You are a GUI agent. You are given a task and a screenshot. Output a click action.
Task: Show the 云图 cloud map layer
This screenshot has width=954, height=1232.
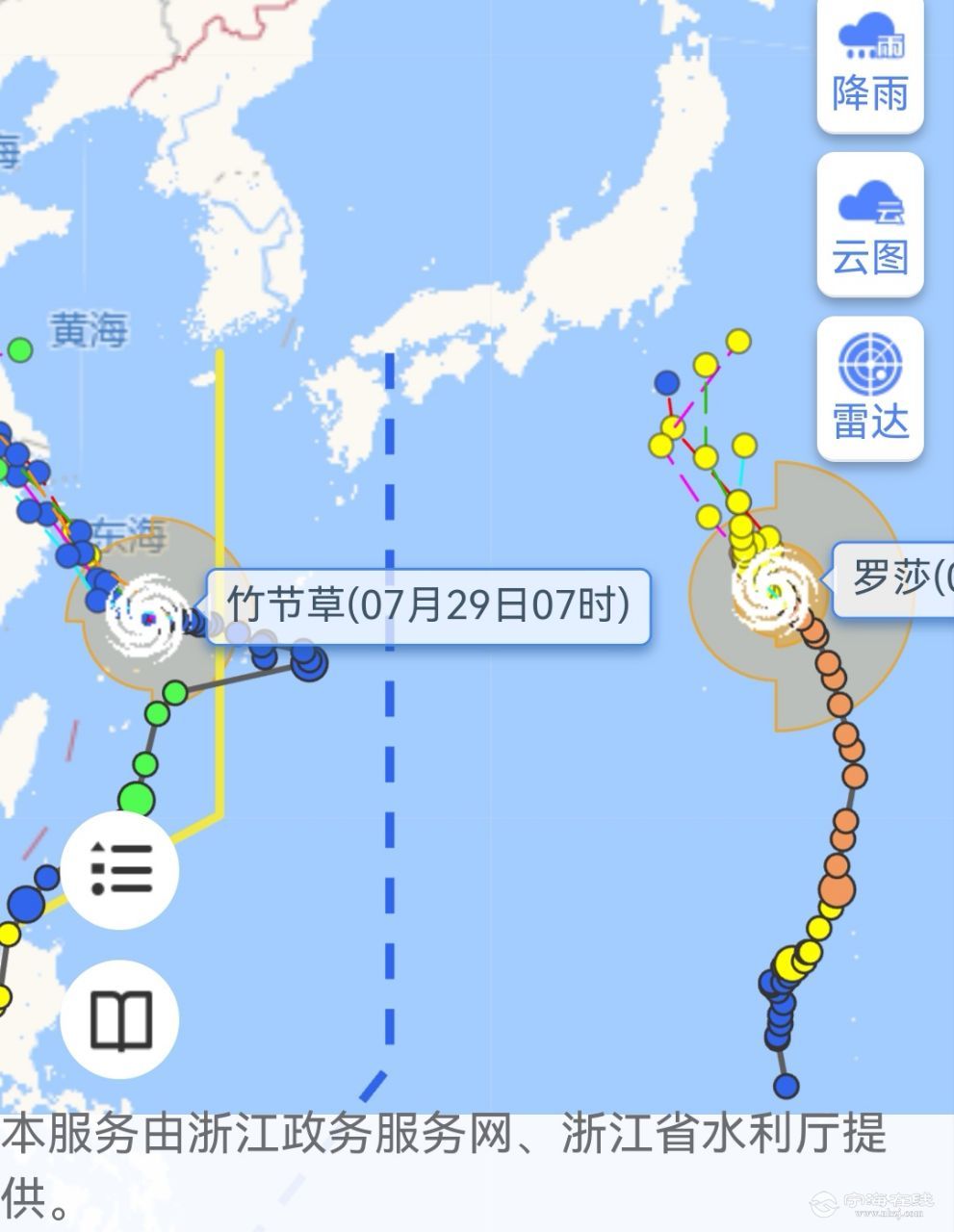coord(870,226)
